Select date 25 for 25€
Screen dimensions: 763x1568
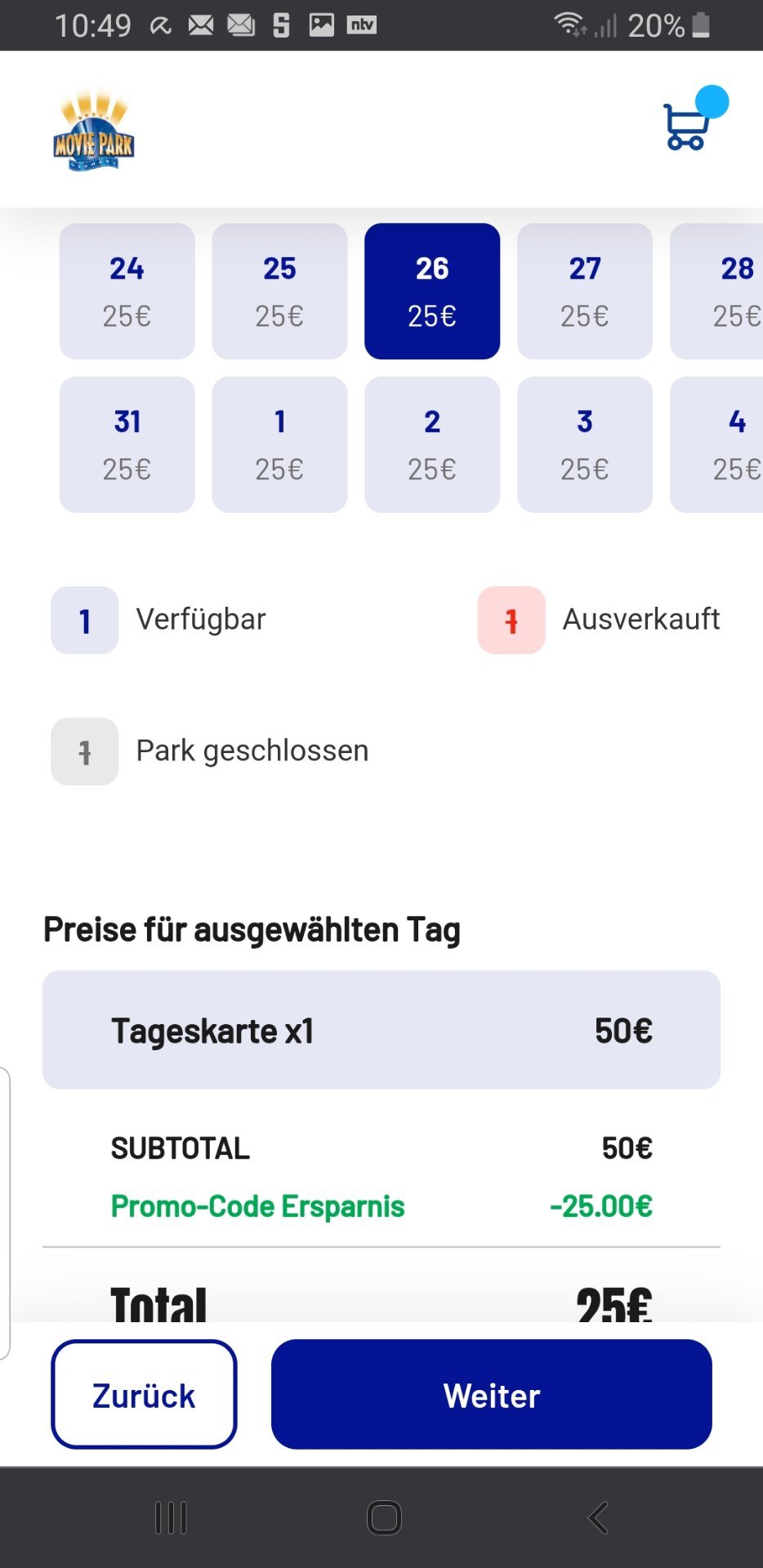coord(279,292)
